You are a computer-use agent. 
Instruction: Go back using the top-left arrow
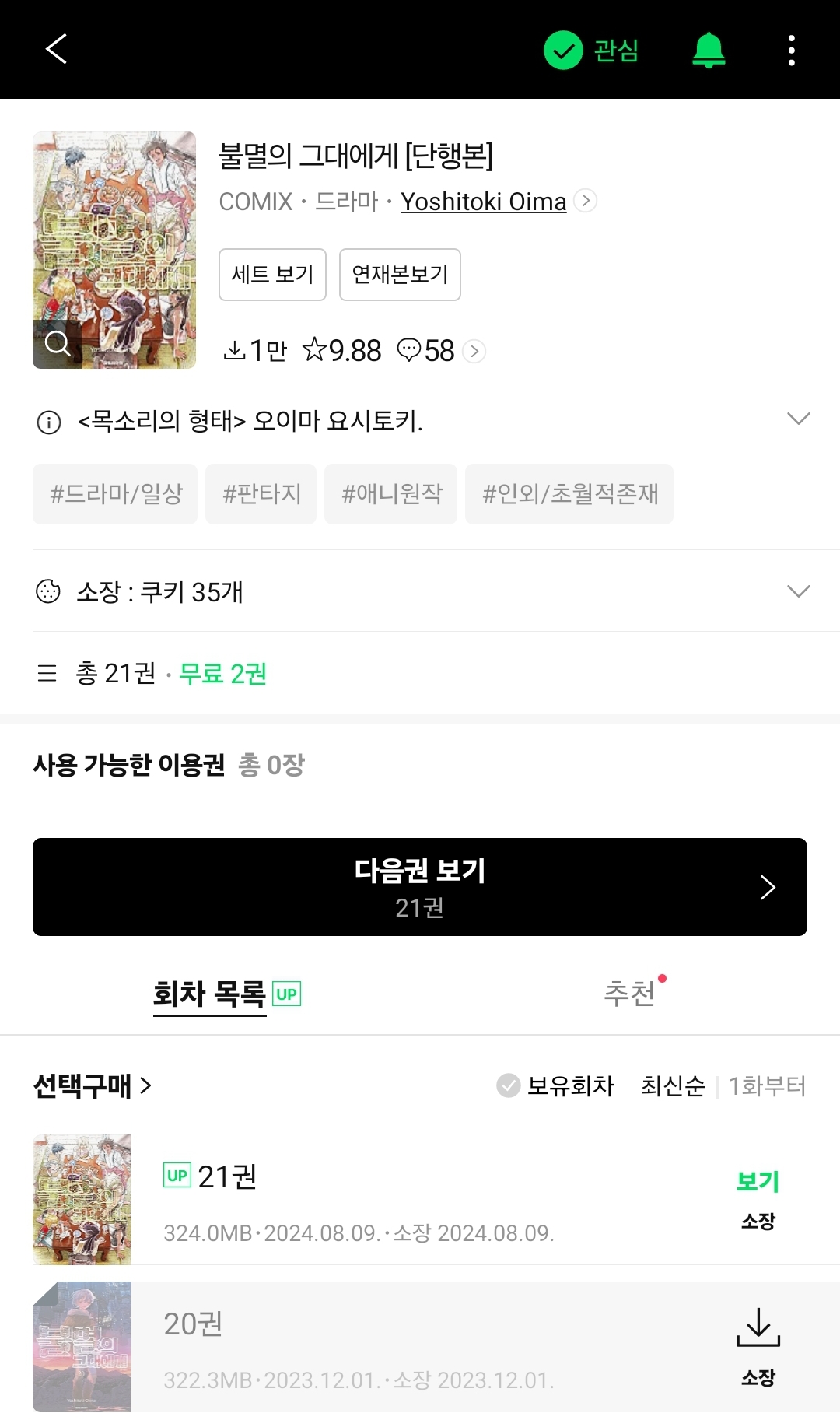tap(56, 49)
